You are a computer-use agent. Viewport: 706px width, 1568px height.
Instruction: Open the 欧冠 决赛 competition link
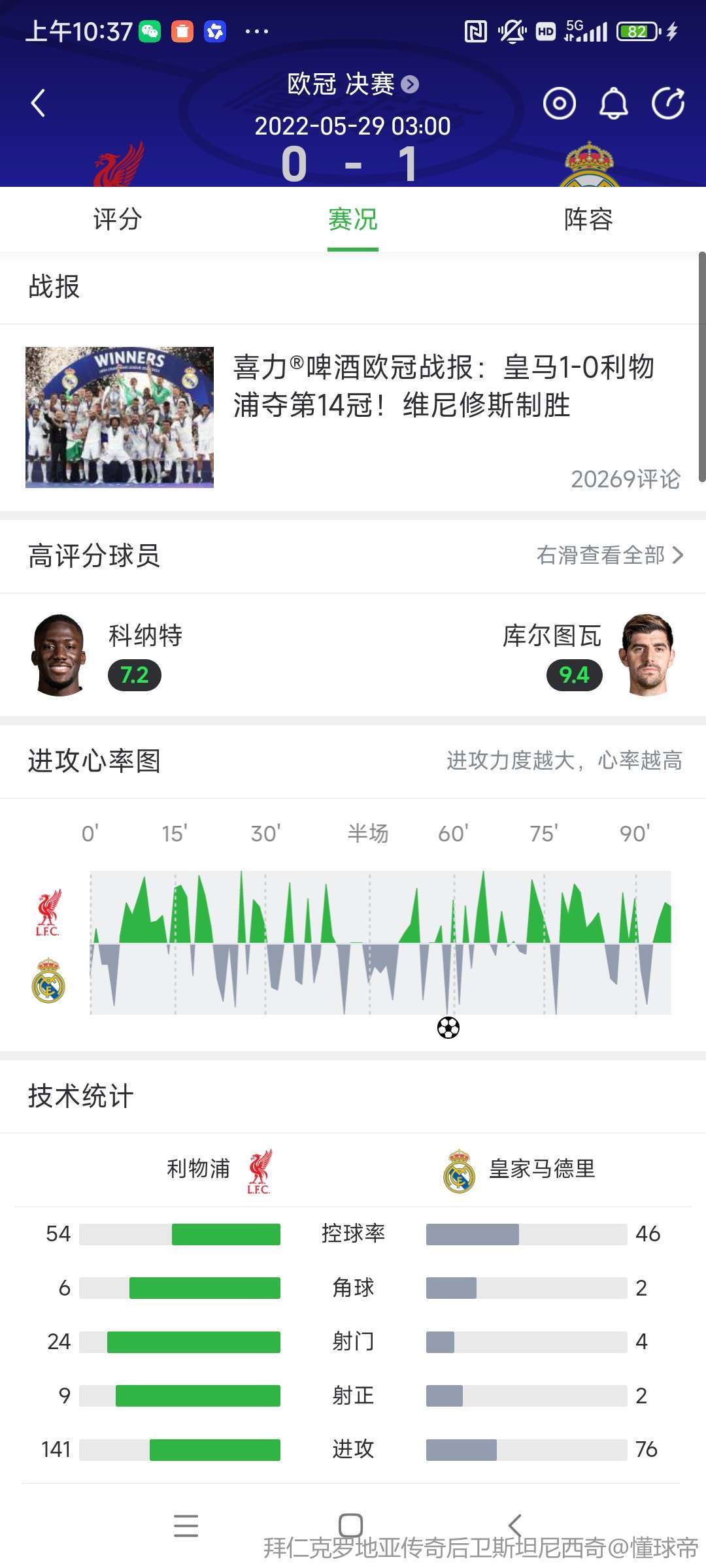[x=352, y=84]
